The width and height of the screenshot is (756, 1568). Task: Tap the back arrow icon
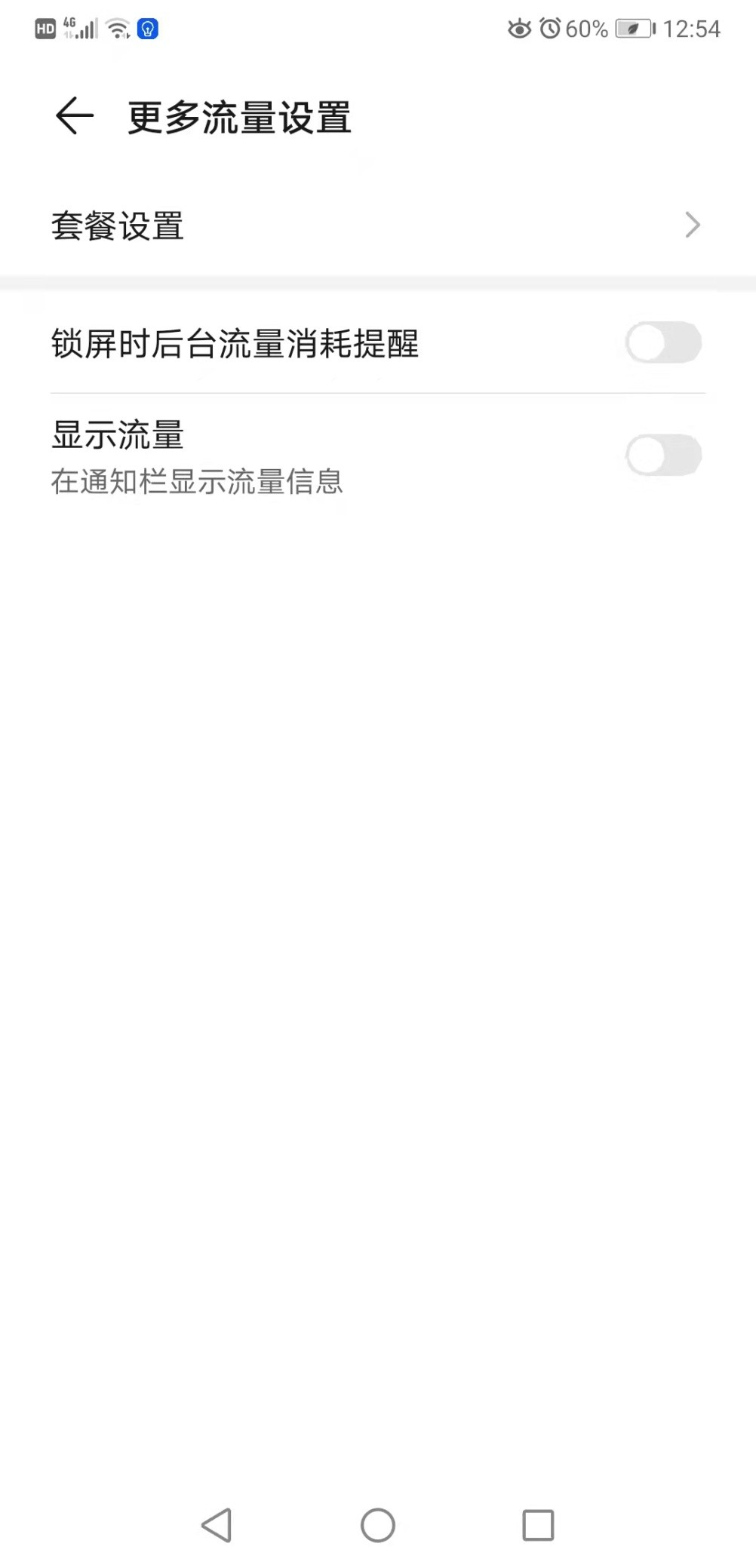click(x=74, y=115)
